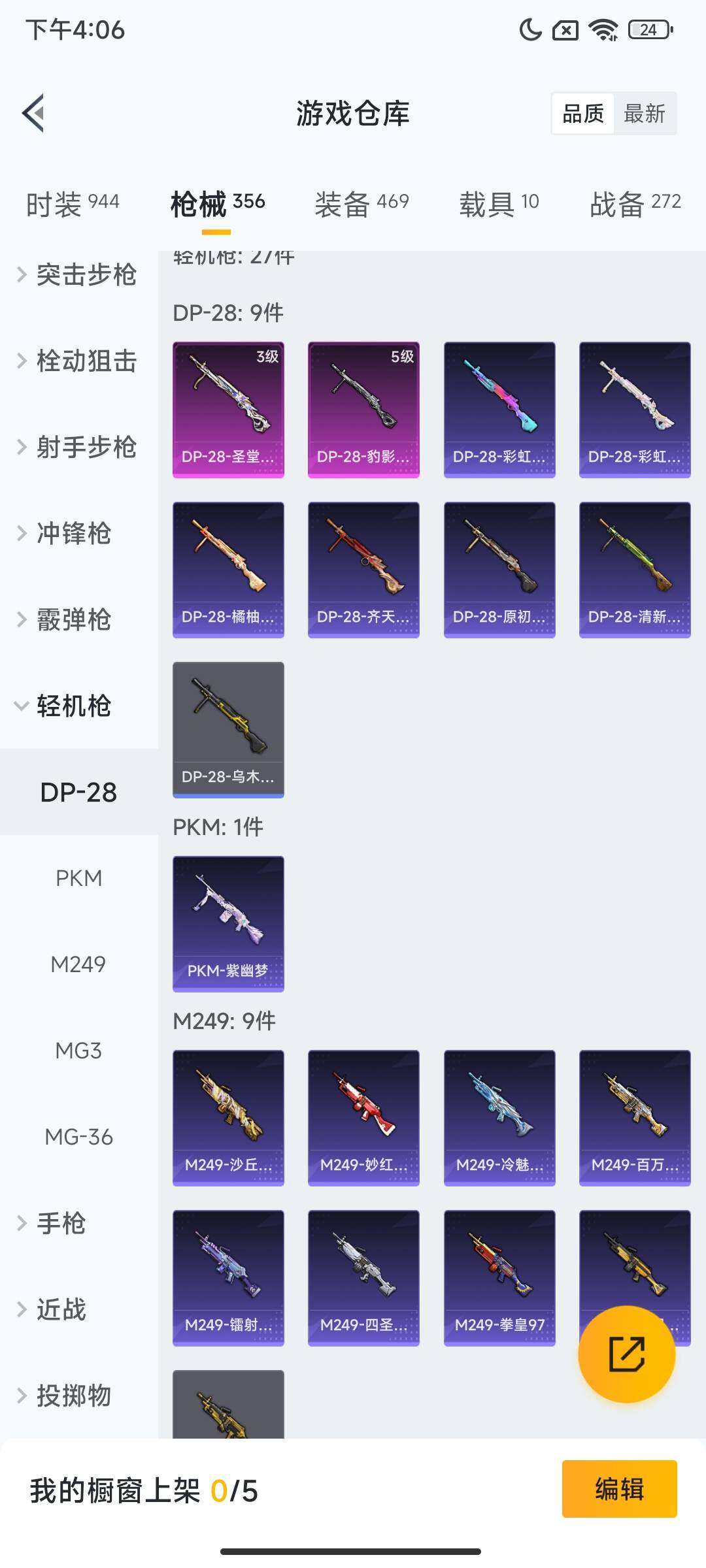Go back using the top-left arrow
Viewport: 706px width, 1568px height.
[x=34, y=113]
